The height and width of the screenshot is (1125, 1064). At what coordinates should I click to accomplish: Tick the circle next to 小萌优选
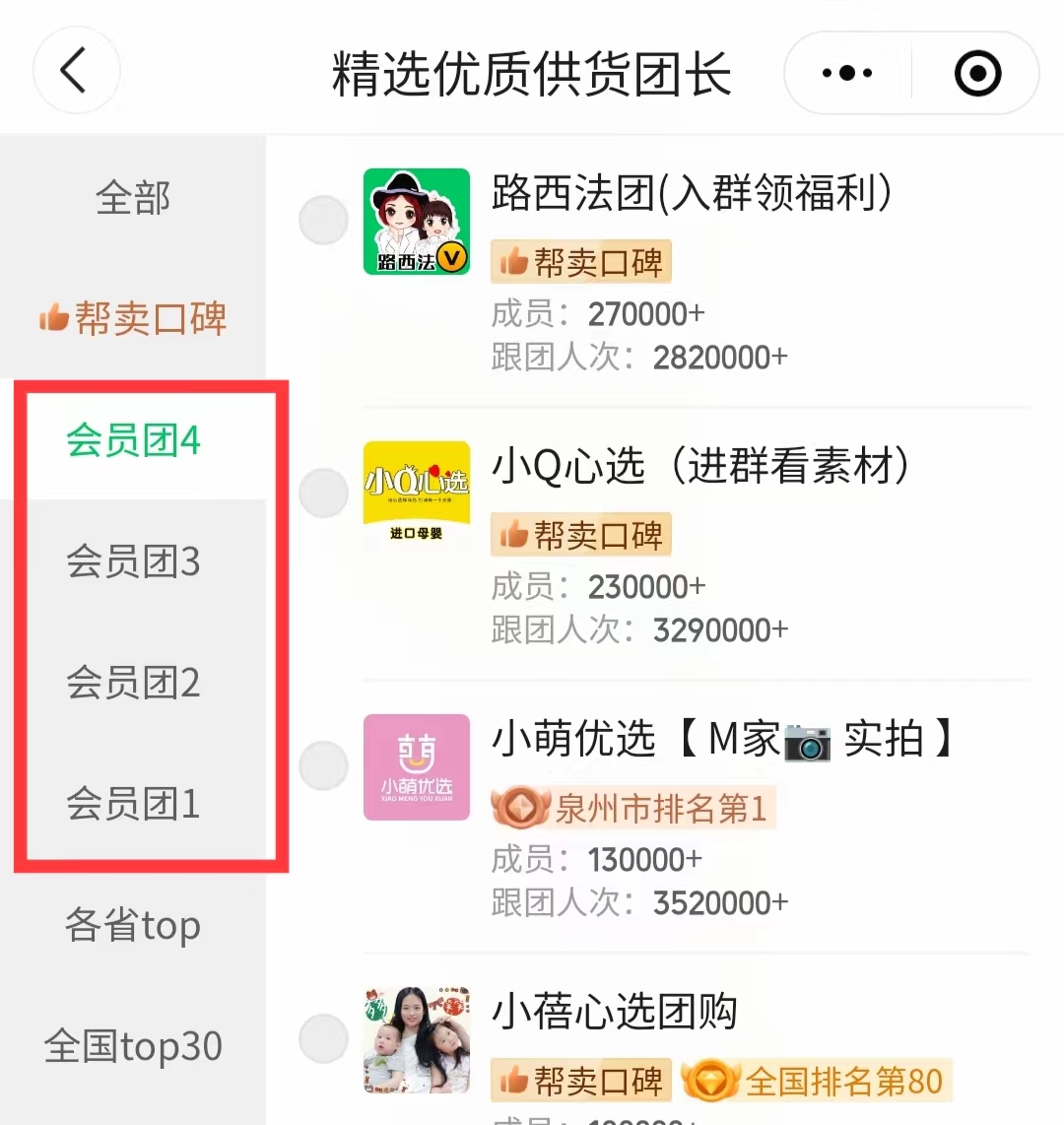point(323,765)
